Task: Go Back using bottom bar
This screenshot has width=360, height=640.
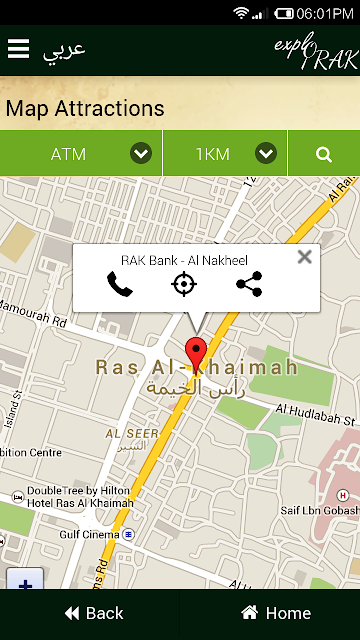Action: pyautogui.click(x=94, y=613)
